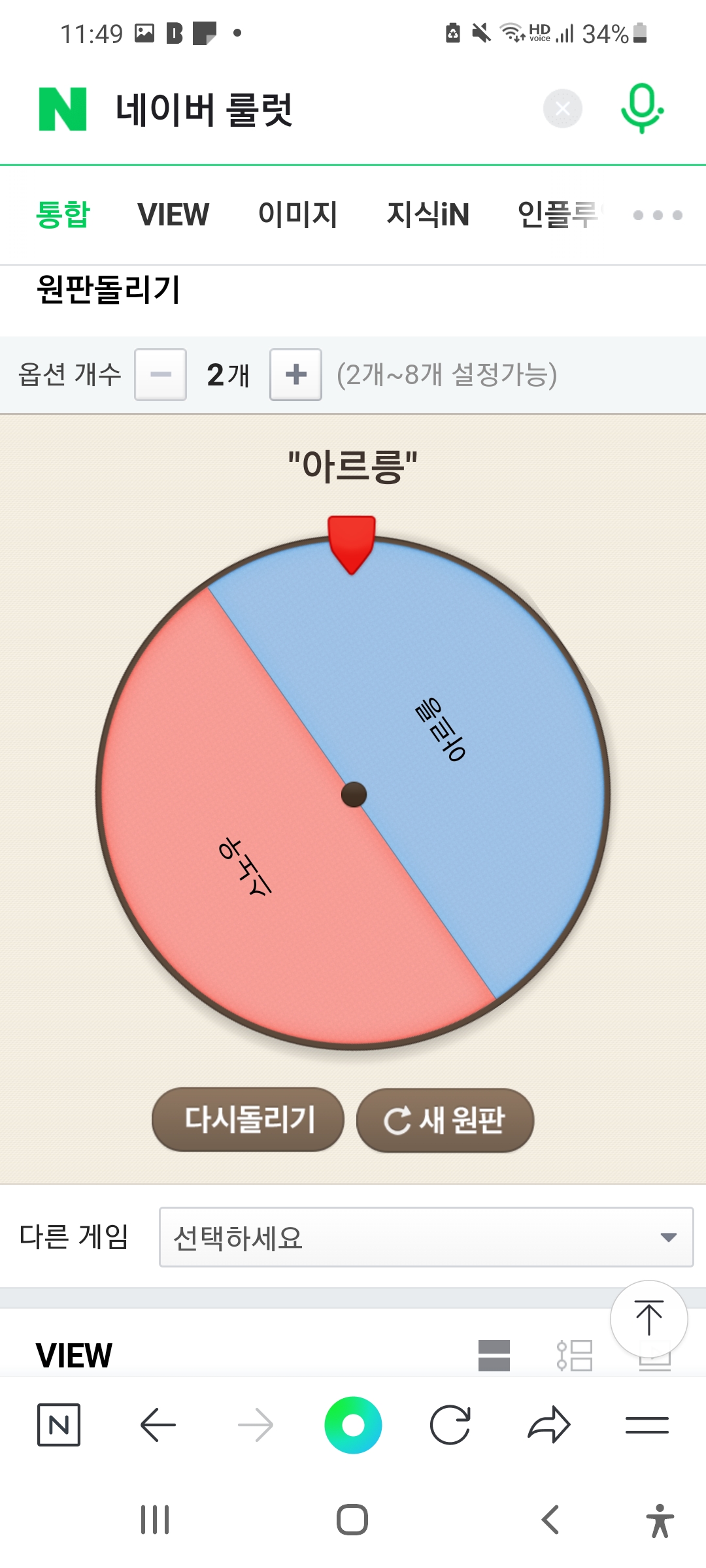Go back with the browser left arrow
This screenshot has height=1568, width=706.
pos(158,1424)
